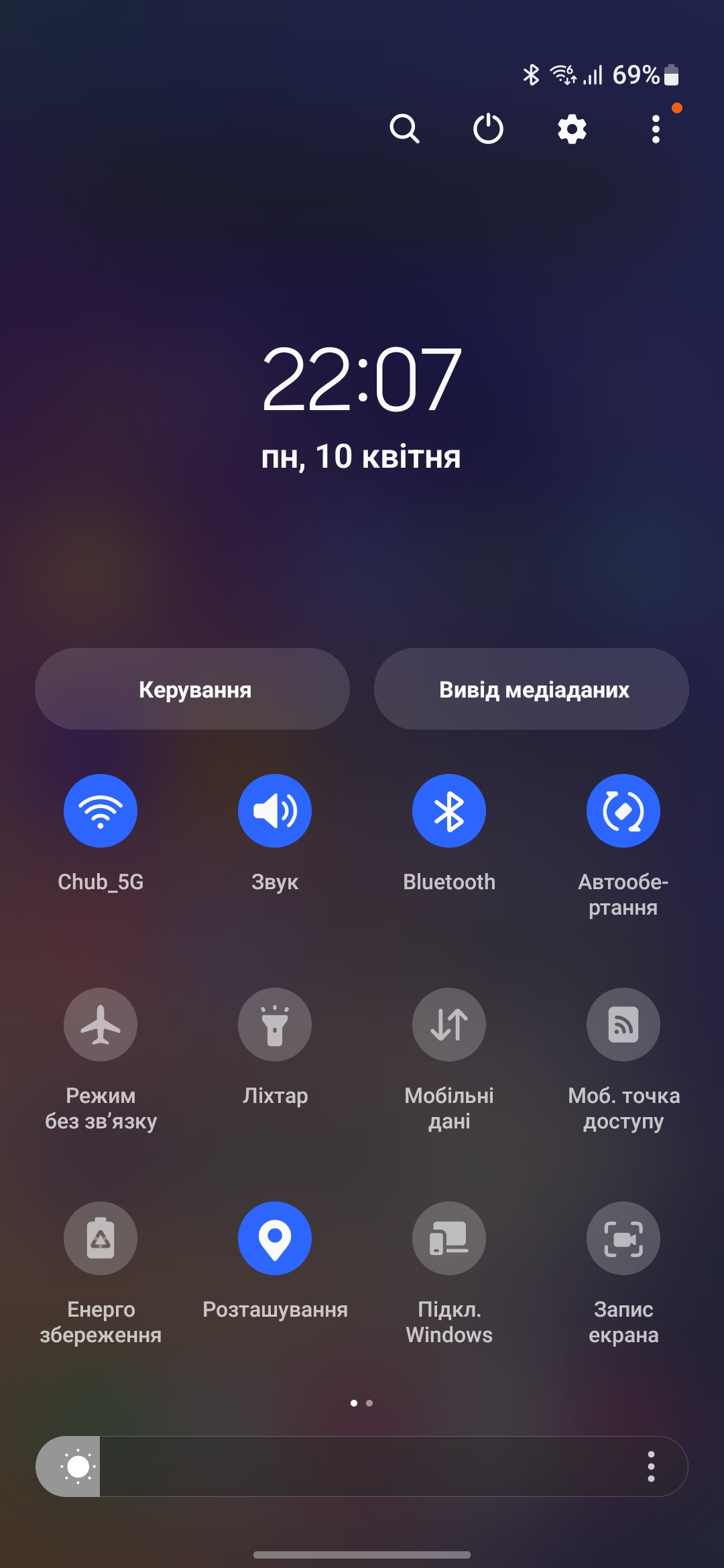The image size is (724, 1568).
Task: Enable Режим без зв'язку airplane mode
Action: (101, 1025)
